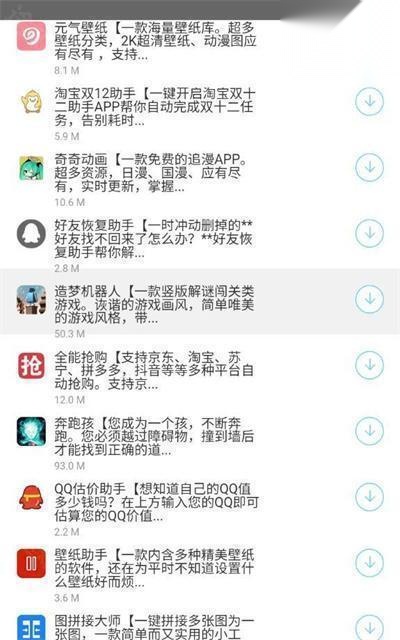The height and width of the screenshot is (640, 400).
Task: Download 奇奇动画 app
Action: point(369,167)
